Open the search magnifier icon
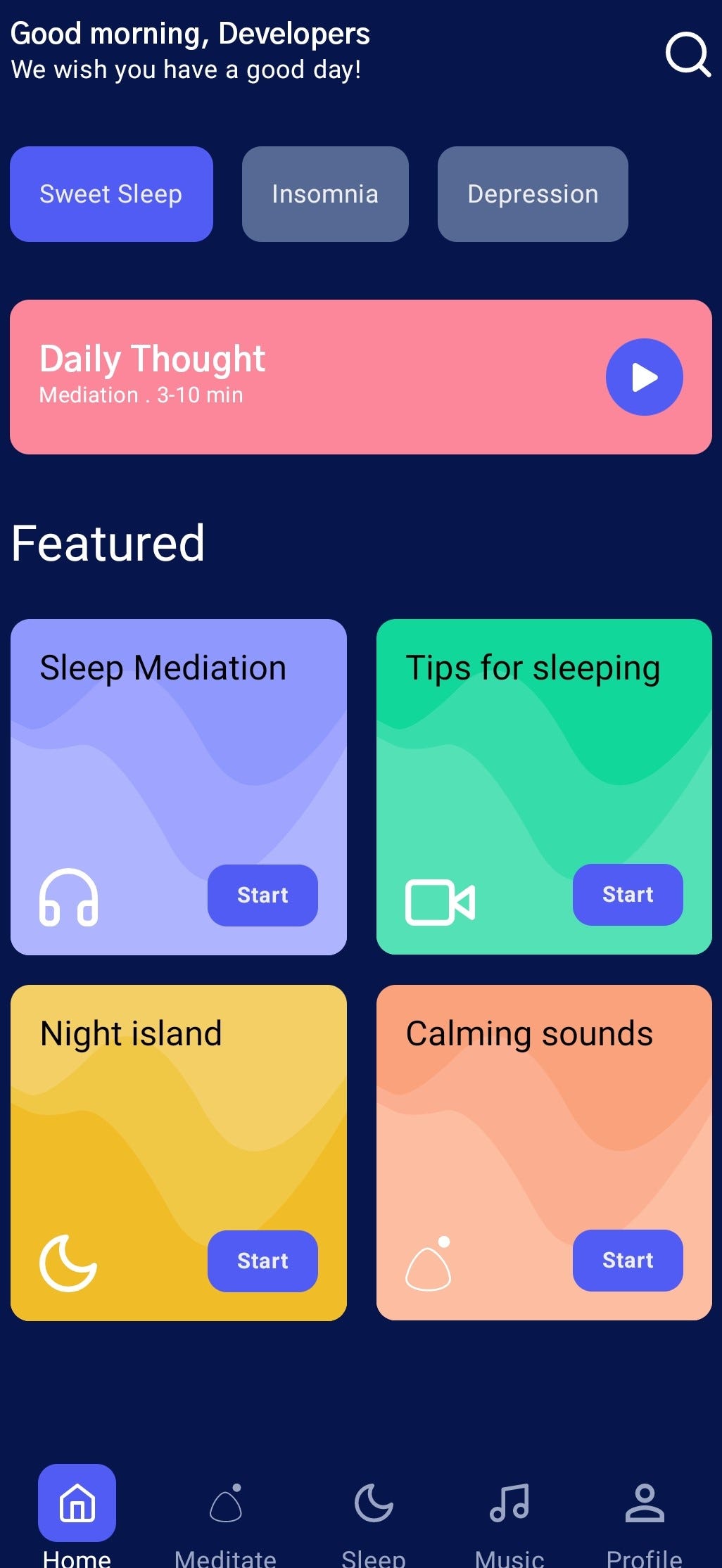The height and width of the screenshot is (1568, 722). tap(686, 55)
